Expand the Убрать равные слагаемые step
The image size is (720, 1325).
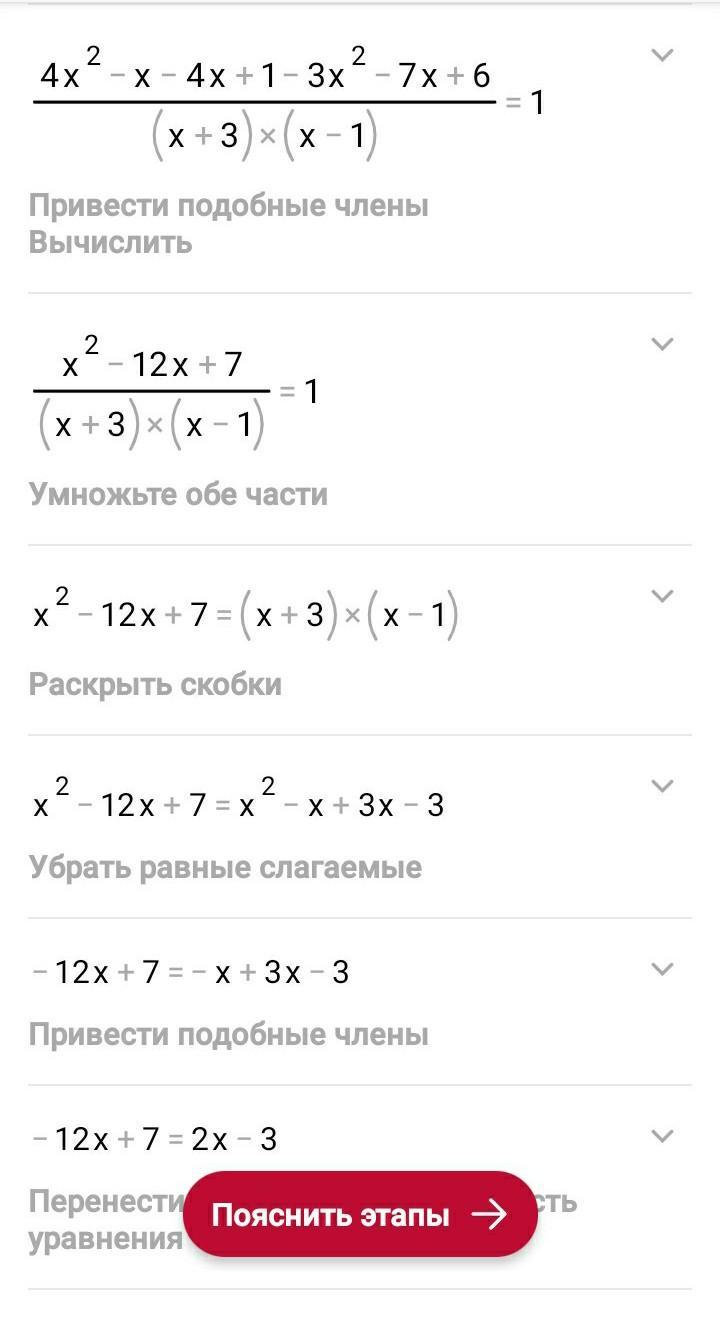[661, 786]
